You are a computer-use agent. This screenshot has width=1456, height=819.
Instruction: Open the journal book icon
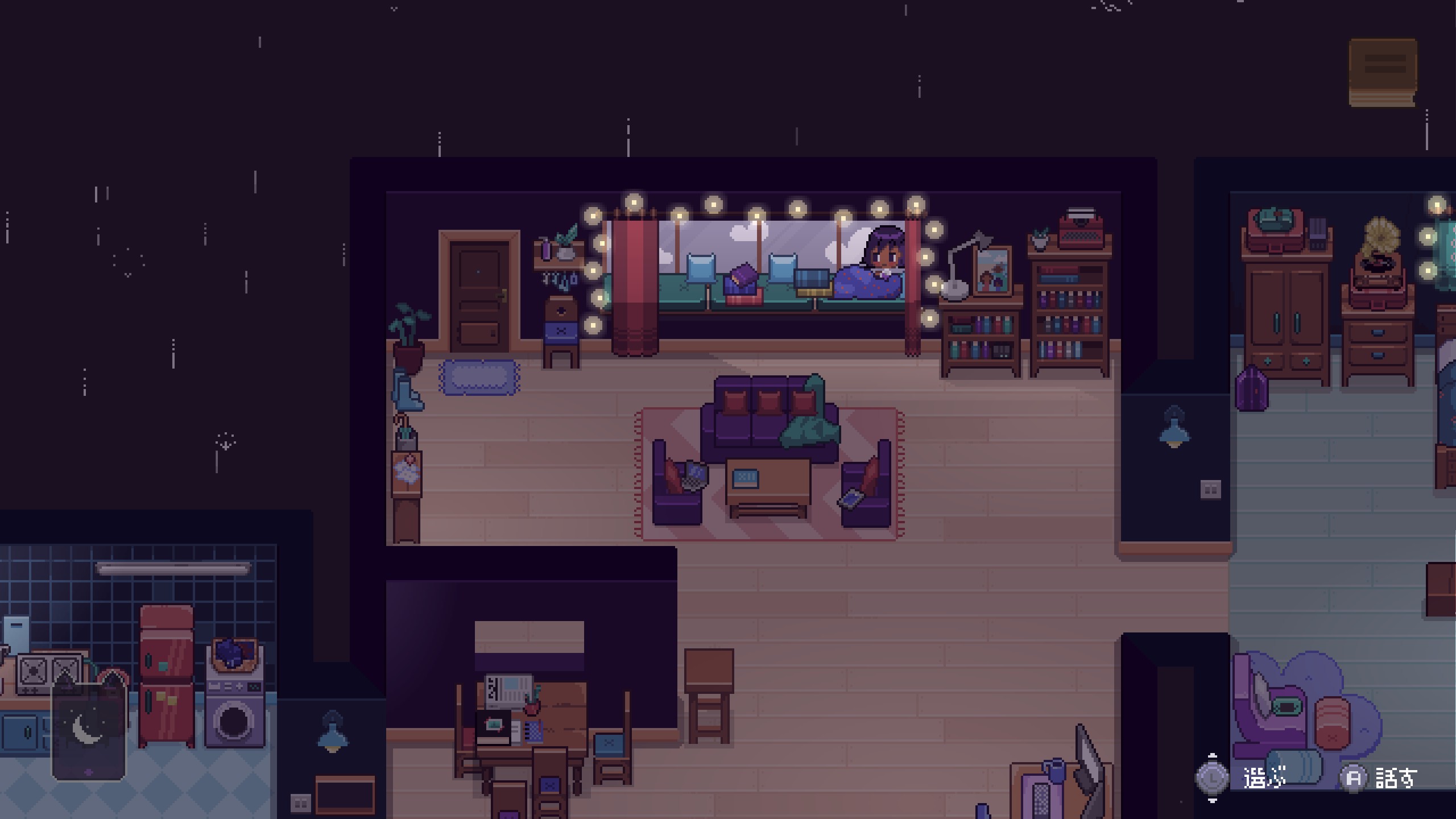click(x=1383, y=72)
